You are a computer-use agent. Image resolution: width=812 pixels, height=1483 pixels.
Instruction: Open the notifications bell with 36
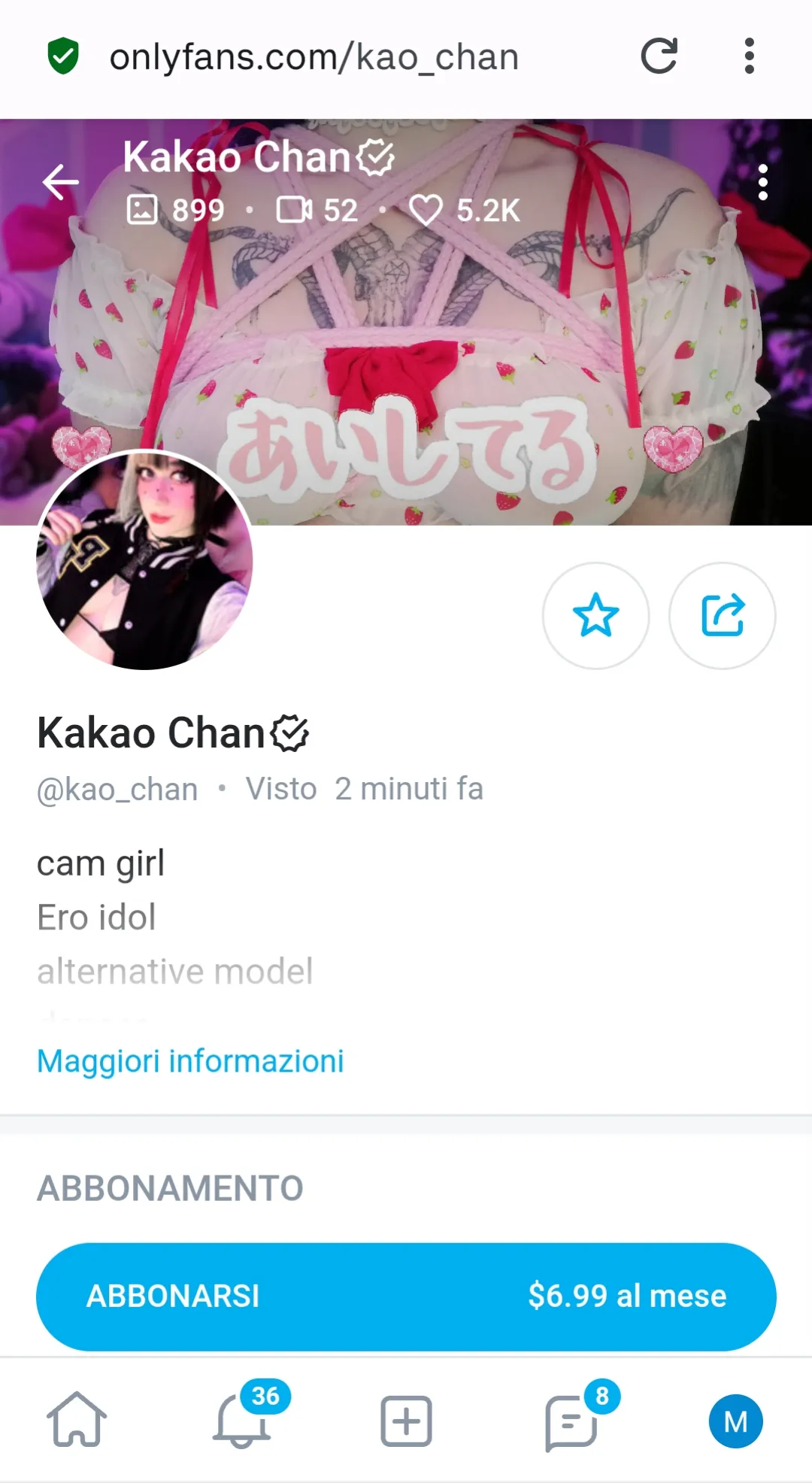(242, 1420)
